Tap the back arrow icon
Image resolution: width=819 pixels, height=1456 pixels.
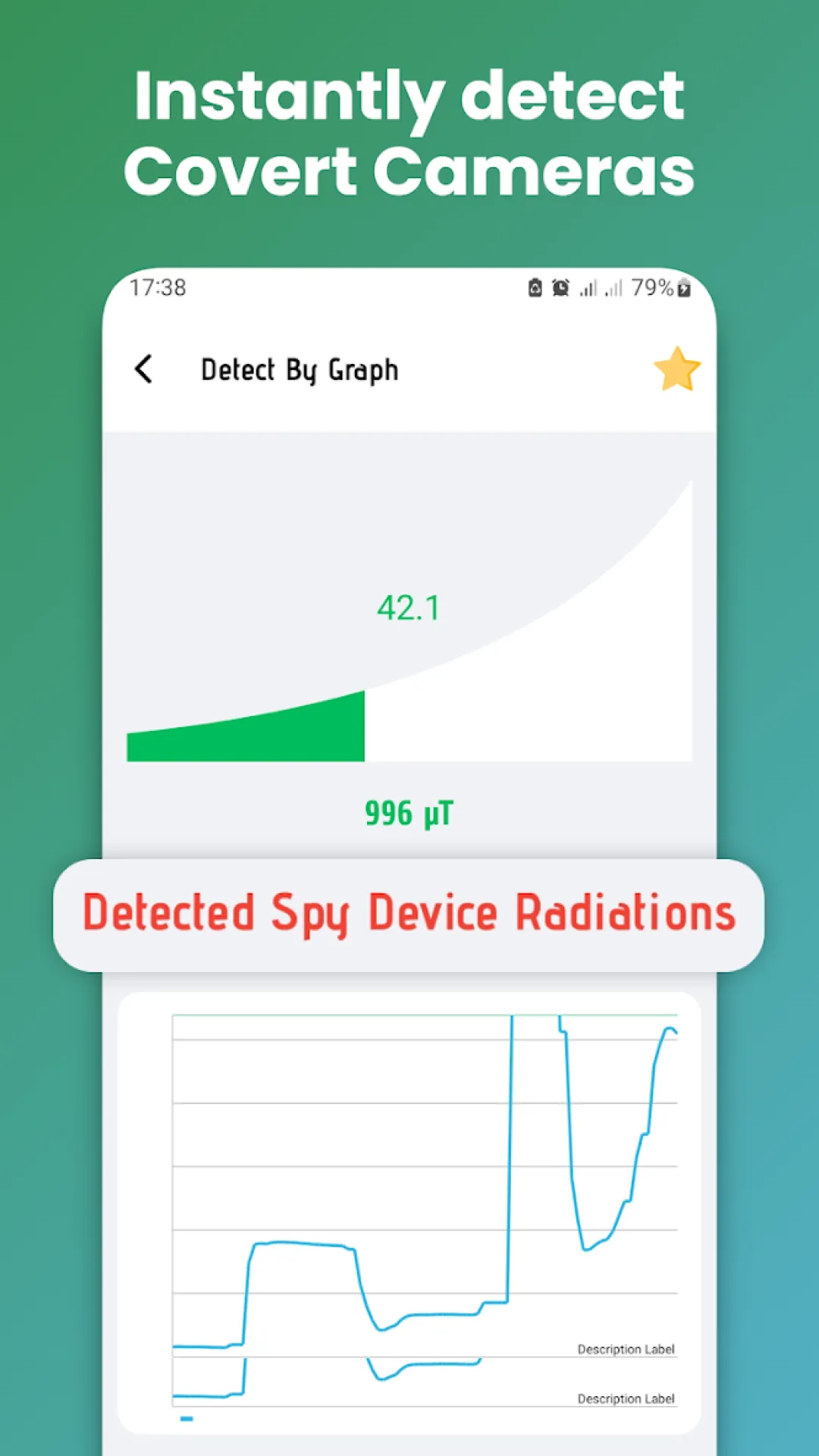144,369
